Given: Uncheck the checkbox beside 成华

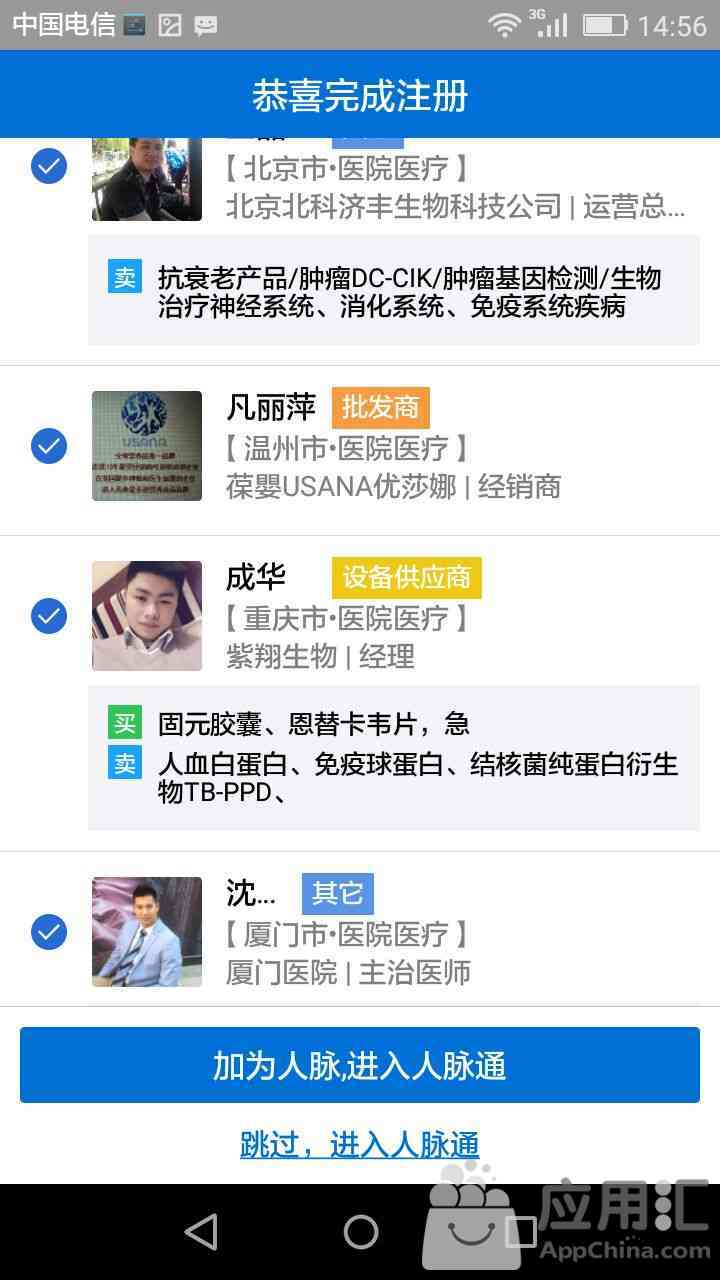Looking at the screenshot, I should 49,615.
